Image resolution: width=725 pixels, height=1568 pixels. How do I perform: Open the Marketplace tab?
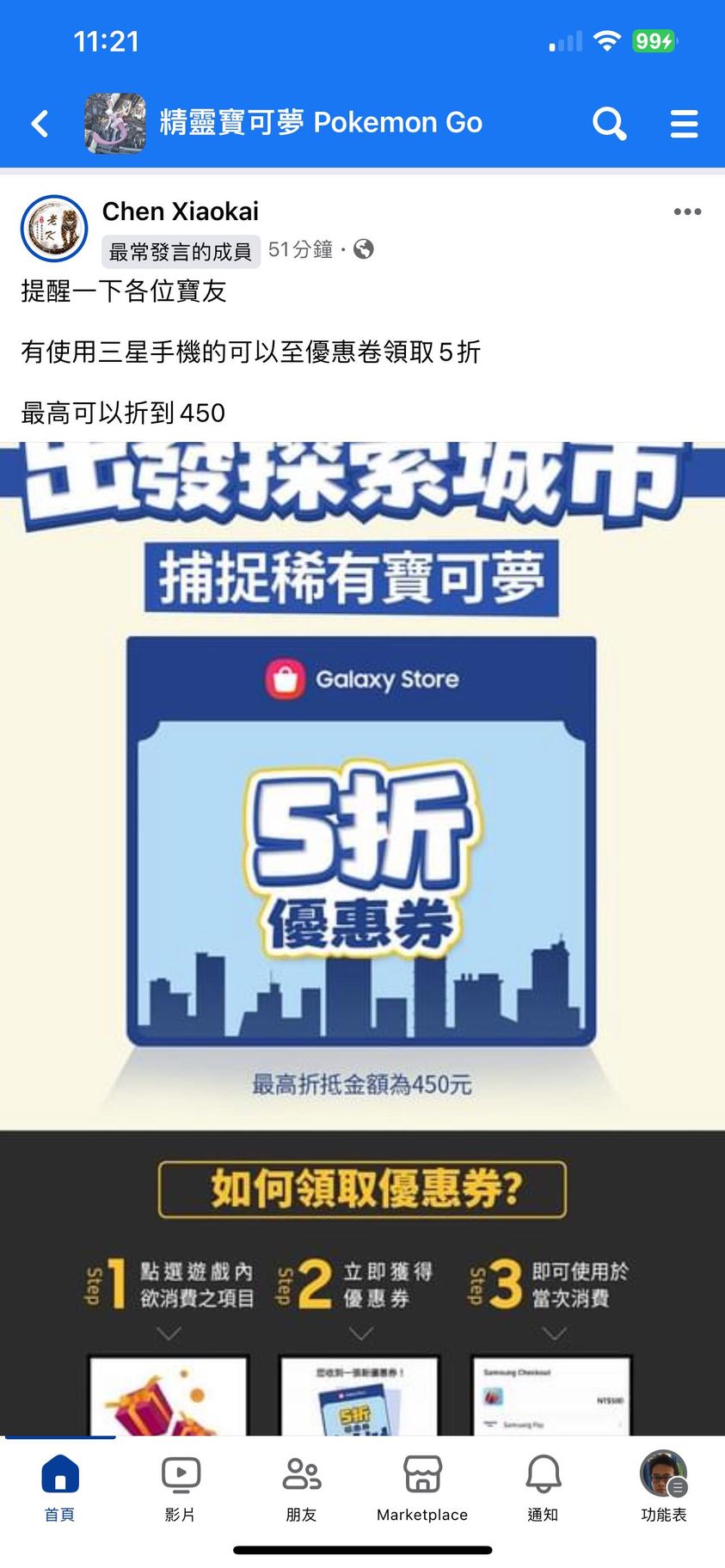(x=422, y=1488)
